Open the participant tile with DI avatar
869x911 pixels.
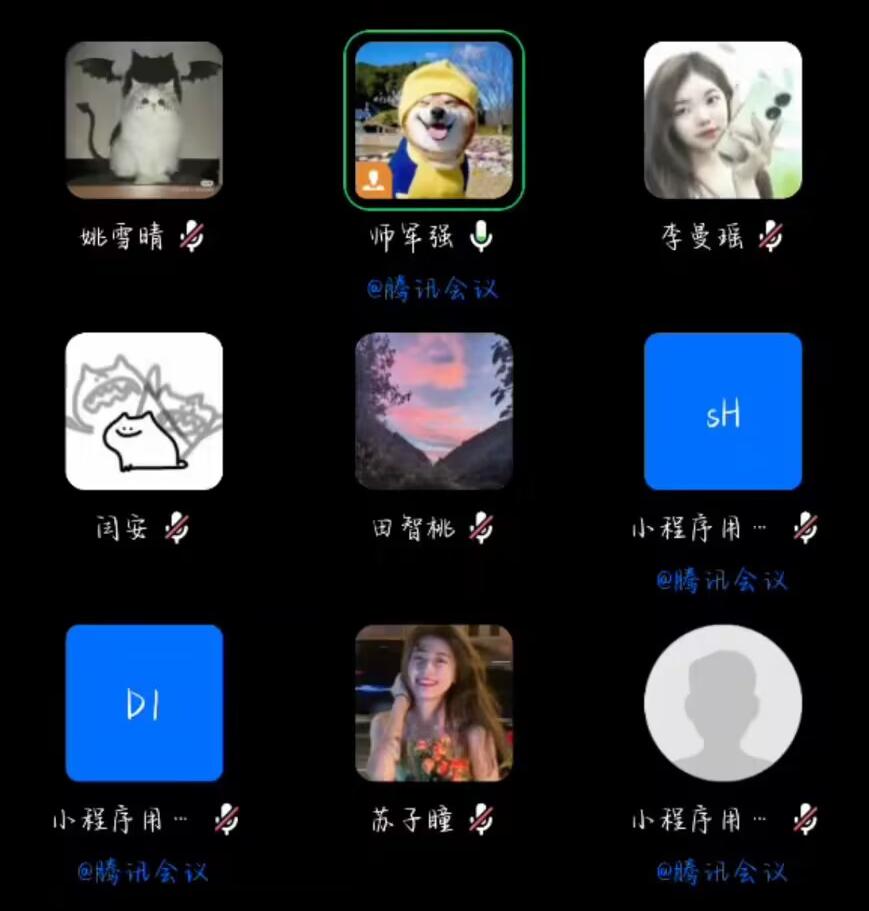(144, 703)
